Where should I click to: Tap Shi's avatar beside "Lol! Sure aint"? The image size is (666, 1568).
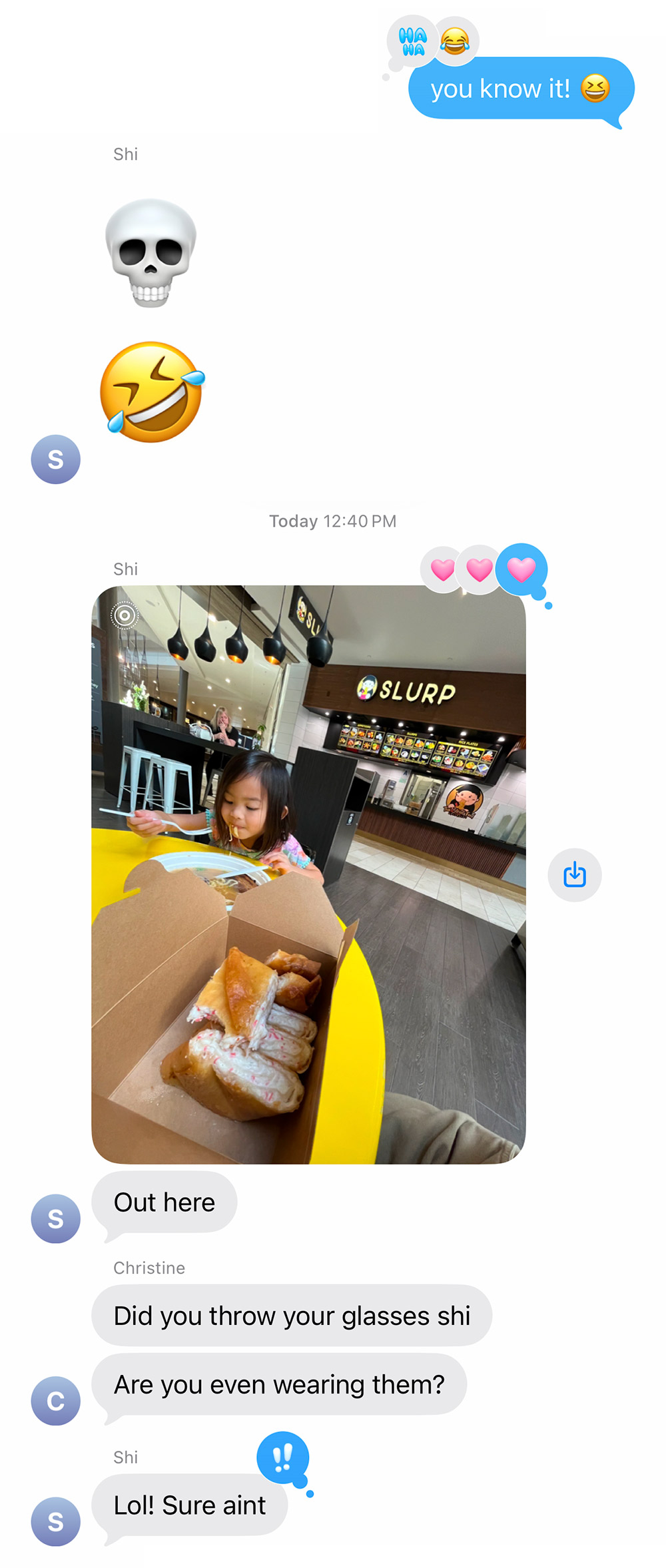point(56,1521)
